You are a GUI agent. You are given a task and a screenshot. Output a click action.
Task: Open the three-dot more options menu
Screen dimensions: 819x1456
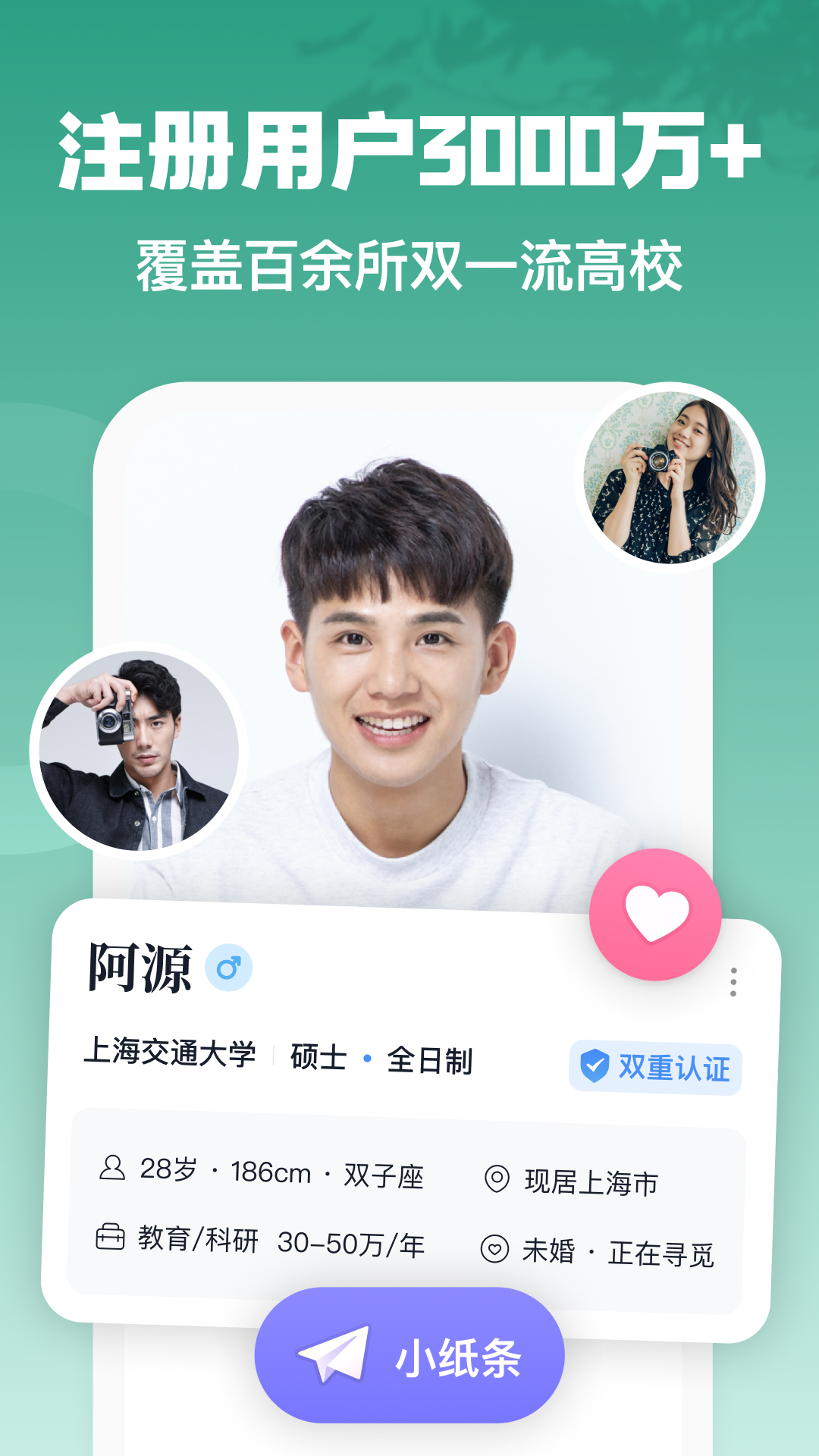pos(733,981)
